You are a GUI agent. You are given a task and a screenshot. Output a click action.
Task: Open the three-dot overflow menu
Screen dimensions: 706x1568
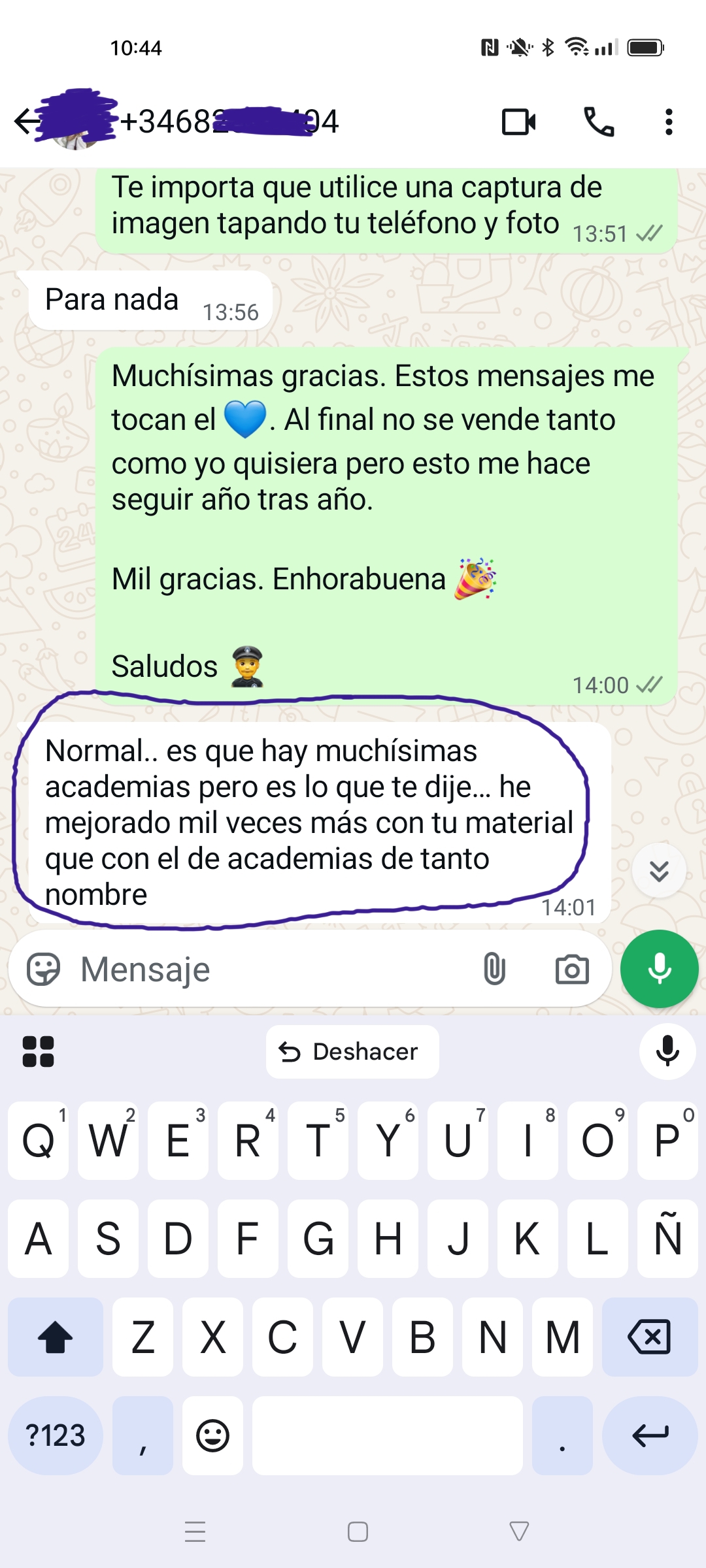(x=668, y=122)
